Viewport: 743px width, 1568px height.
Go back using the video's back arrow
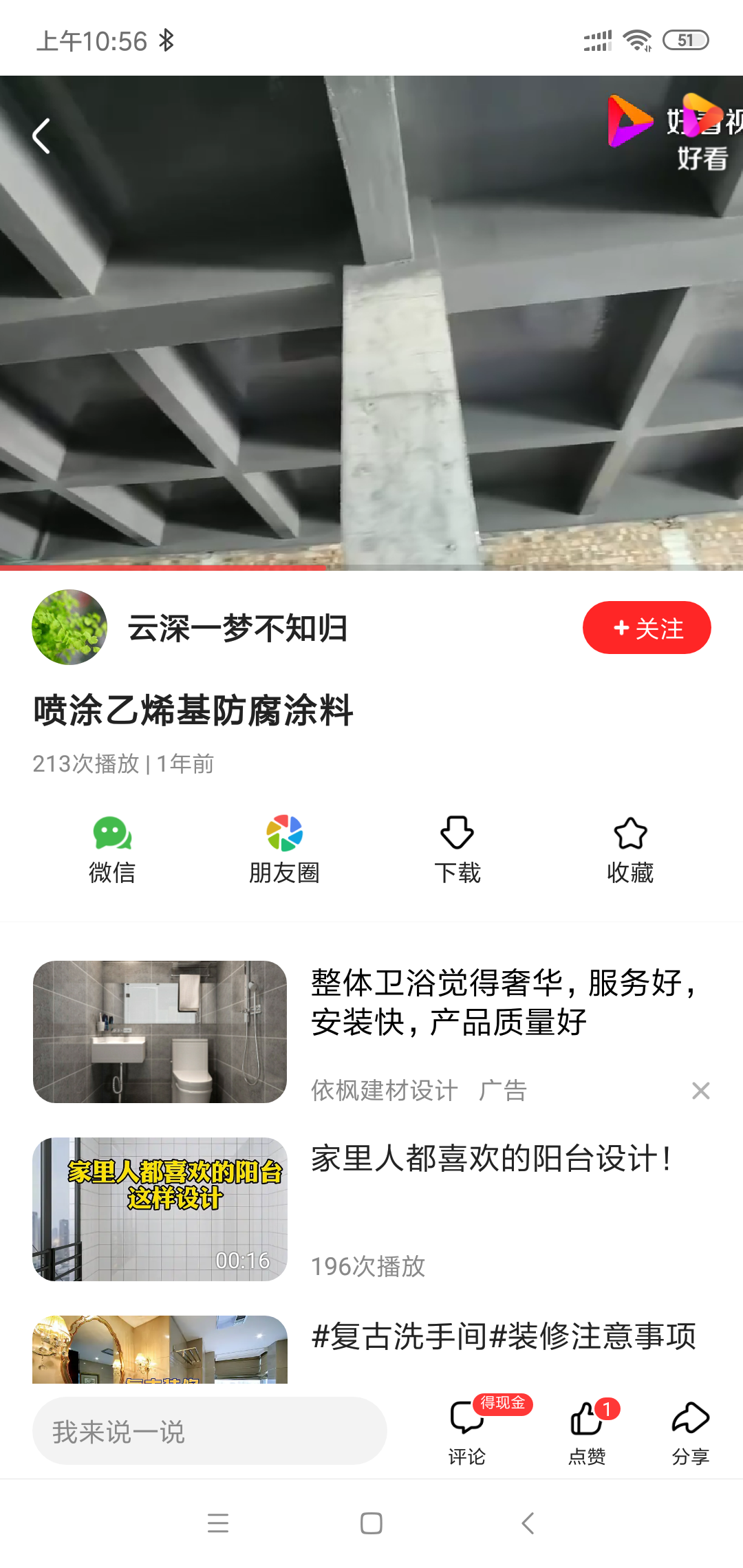click(x=41, y=136)
